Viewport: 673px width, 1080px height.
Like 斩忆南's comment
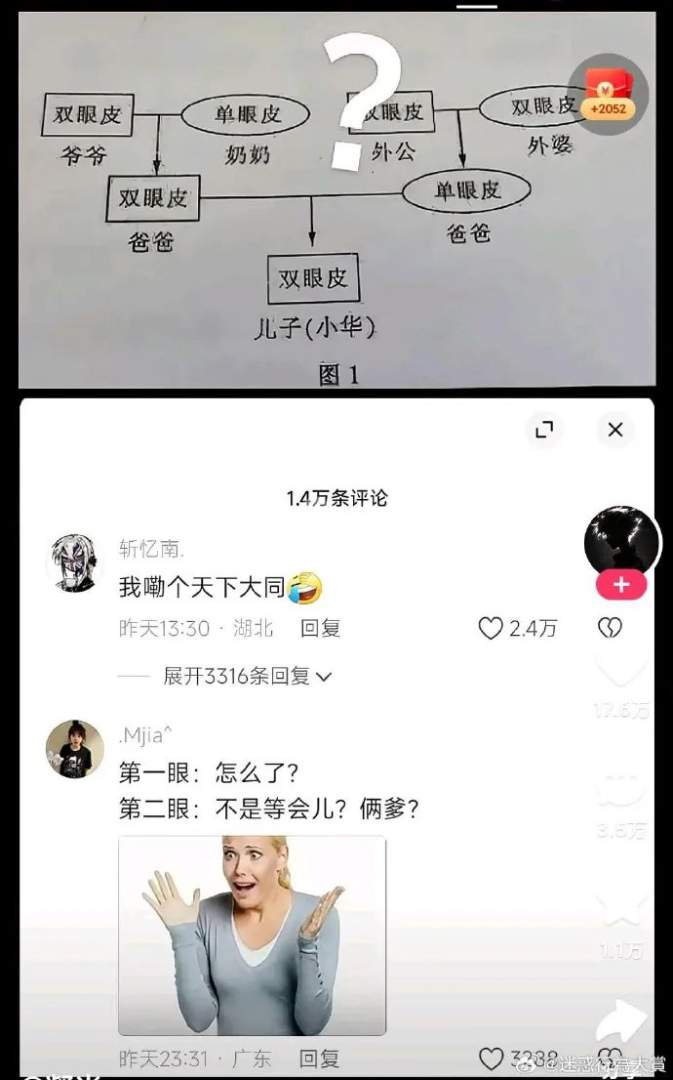(x=491, y=628)
